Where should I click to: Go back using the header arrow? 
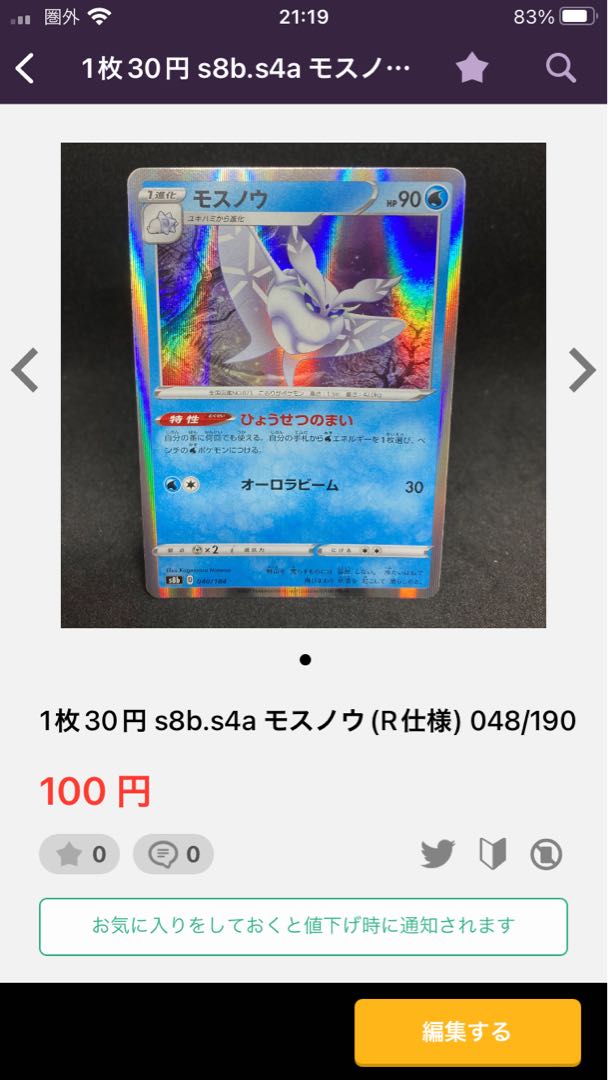(x=26, y=69)
